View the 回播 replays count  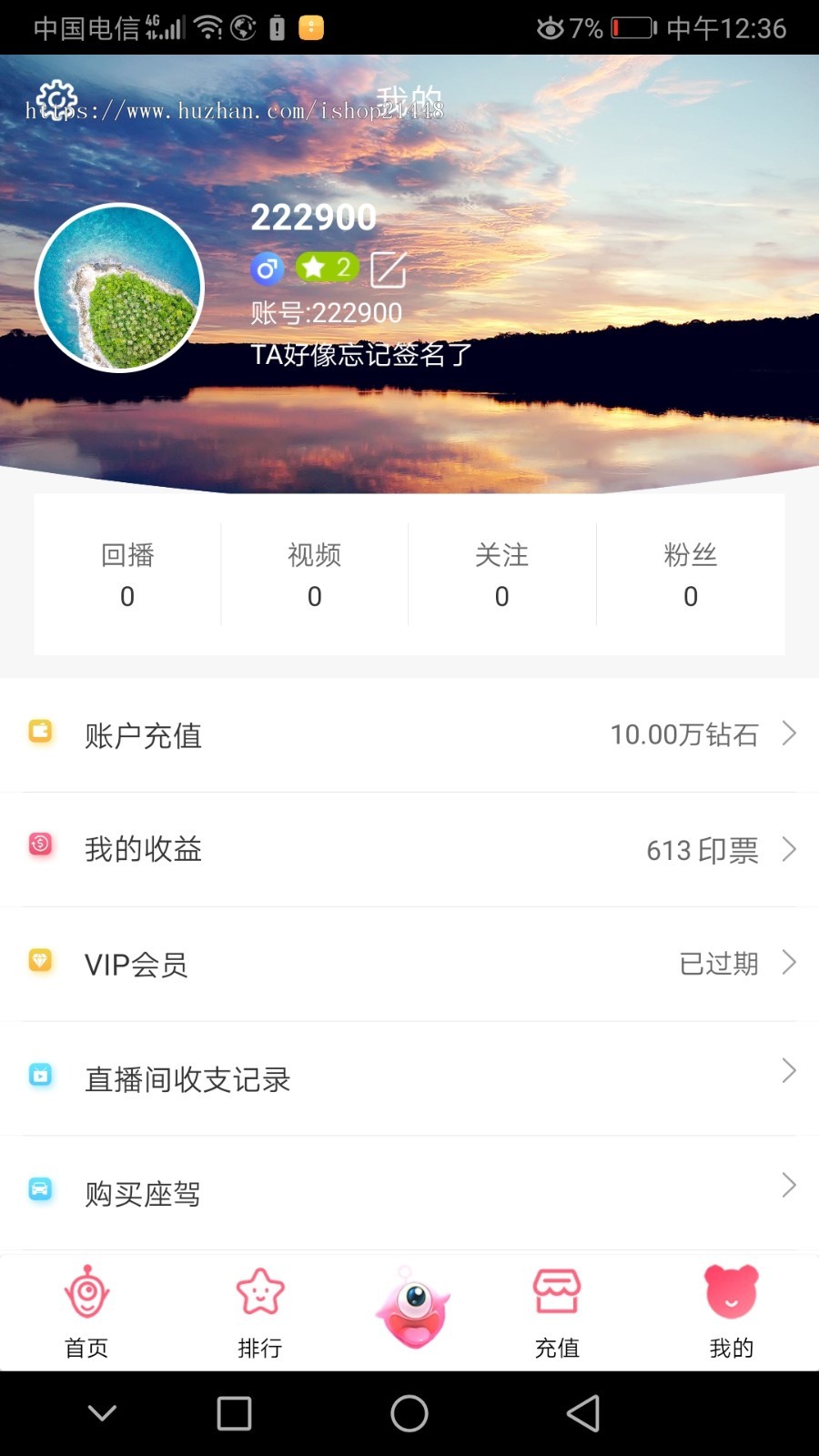coord(127,575)
